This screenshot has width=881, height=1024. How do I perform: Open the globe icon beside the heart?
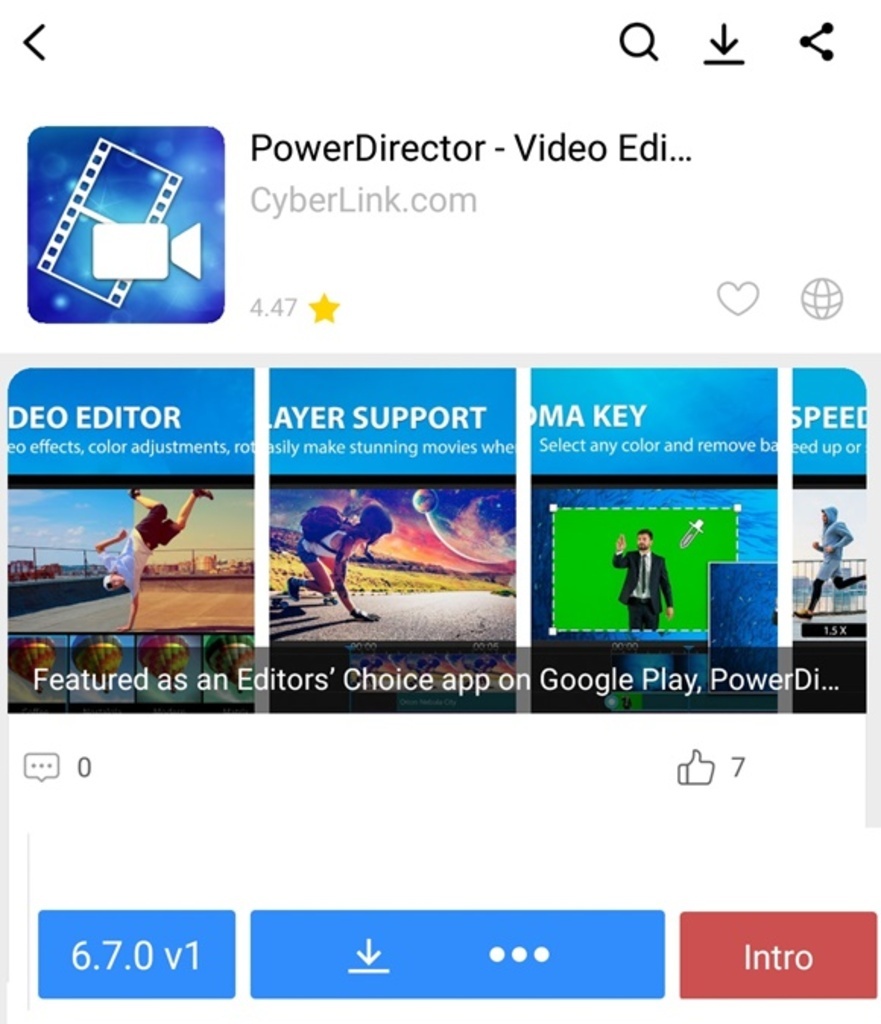(x=822, y=298)
